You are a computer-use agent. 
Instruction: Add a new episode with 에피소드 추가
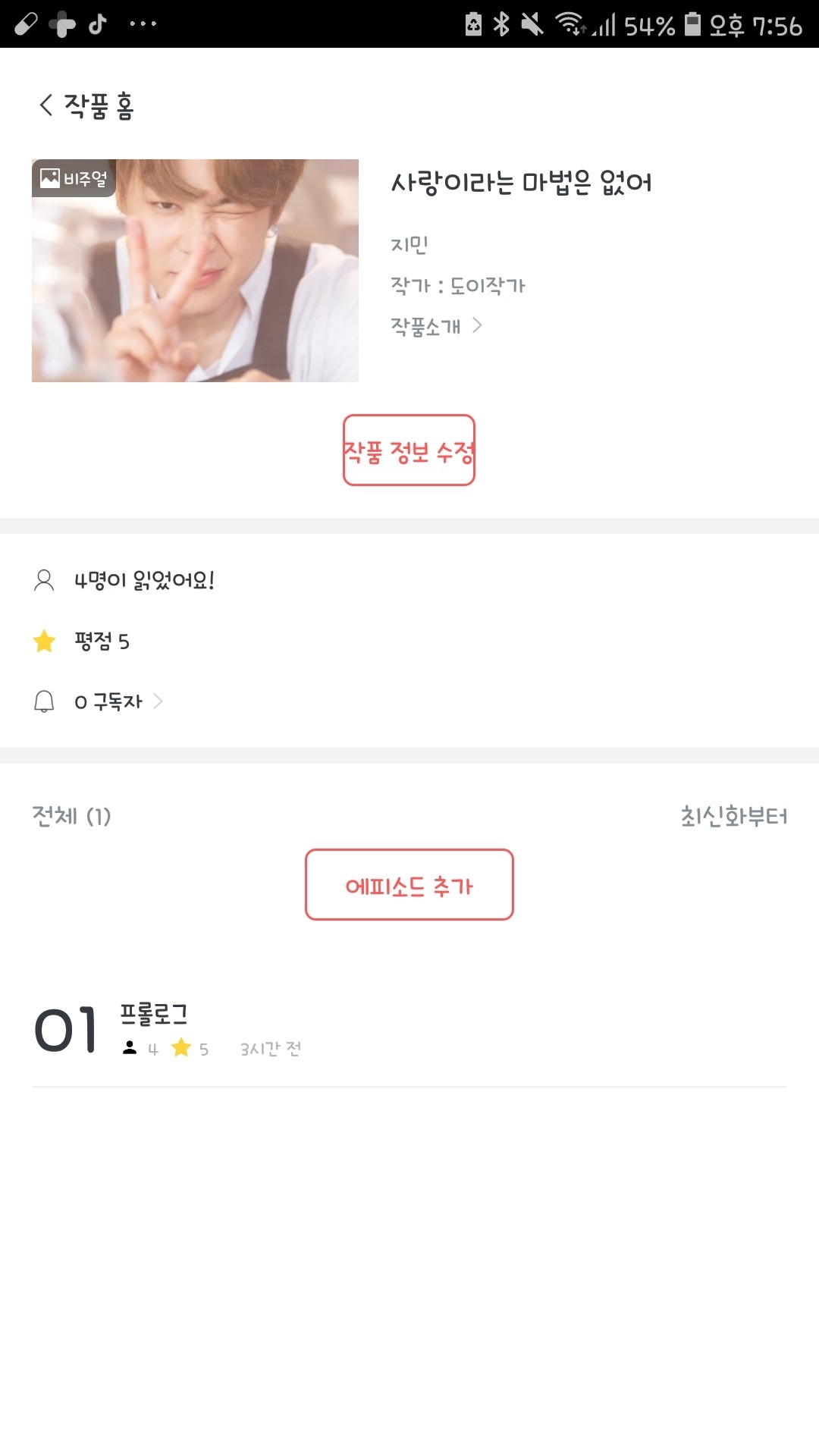(x=409, y=885)
